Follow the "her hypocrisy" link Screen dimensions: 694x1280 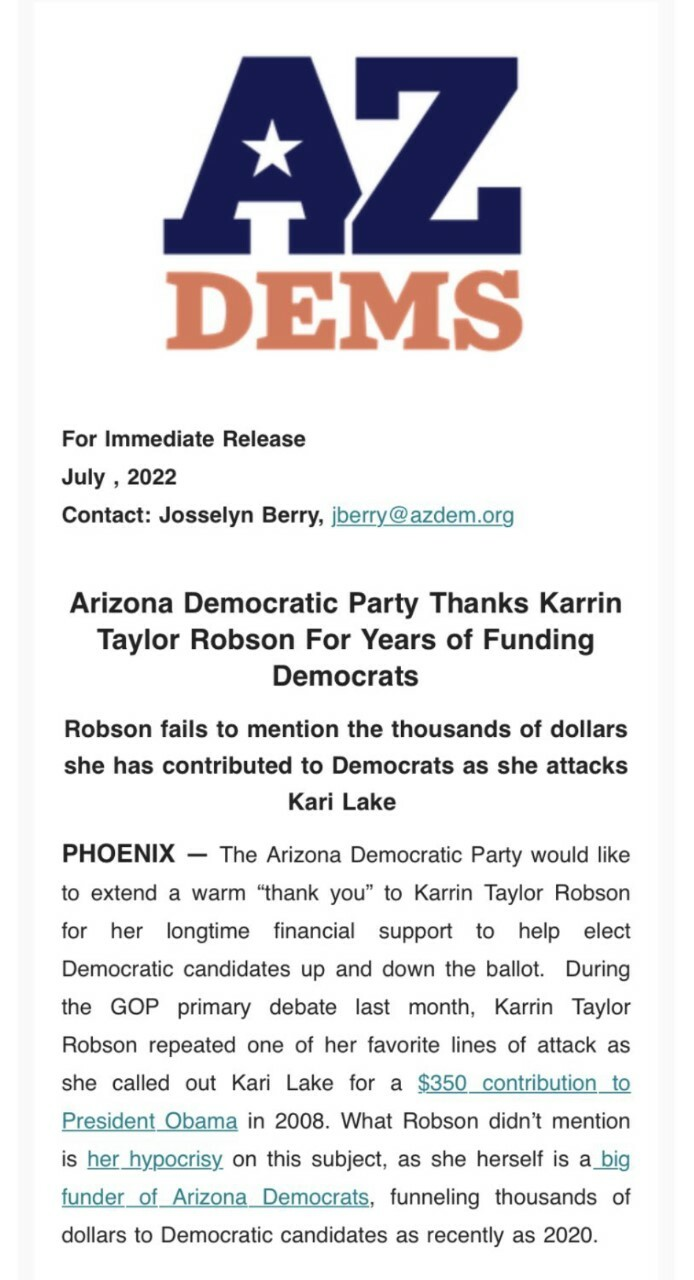pyautogui.click(x=155, y=1159)
